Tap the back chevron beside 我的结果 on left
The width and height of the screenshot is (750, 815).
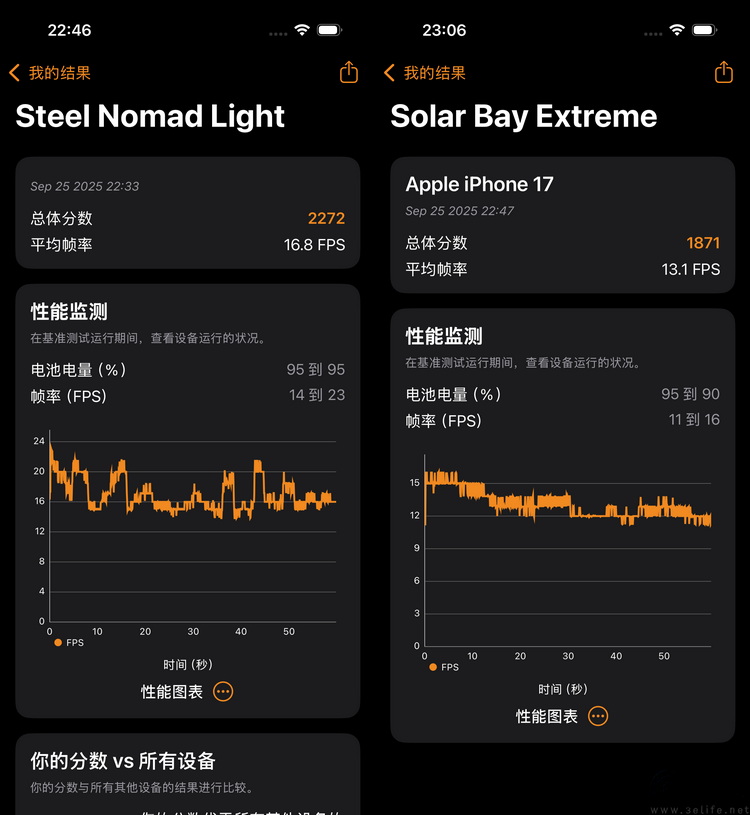tap(13, 72)
